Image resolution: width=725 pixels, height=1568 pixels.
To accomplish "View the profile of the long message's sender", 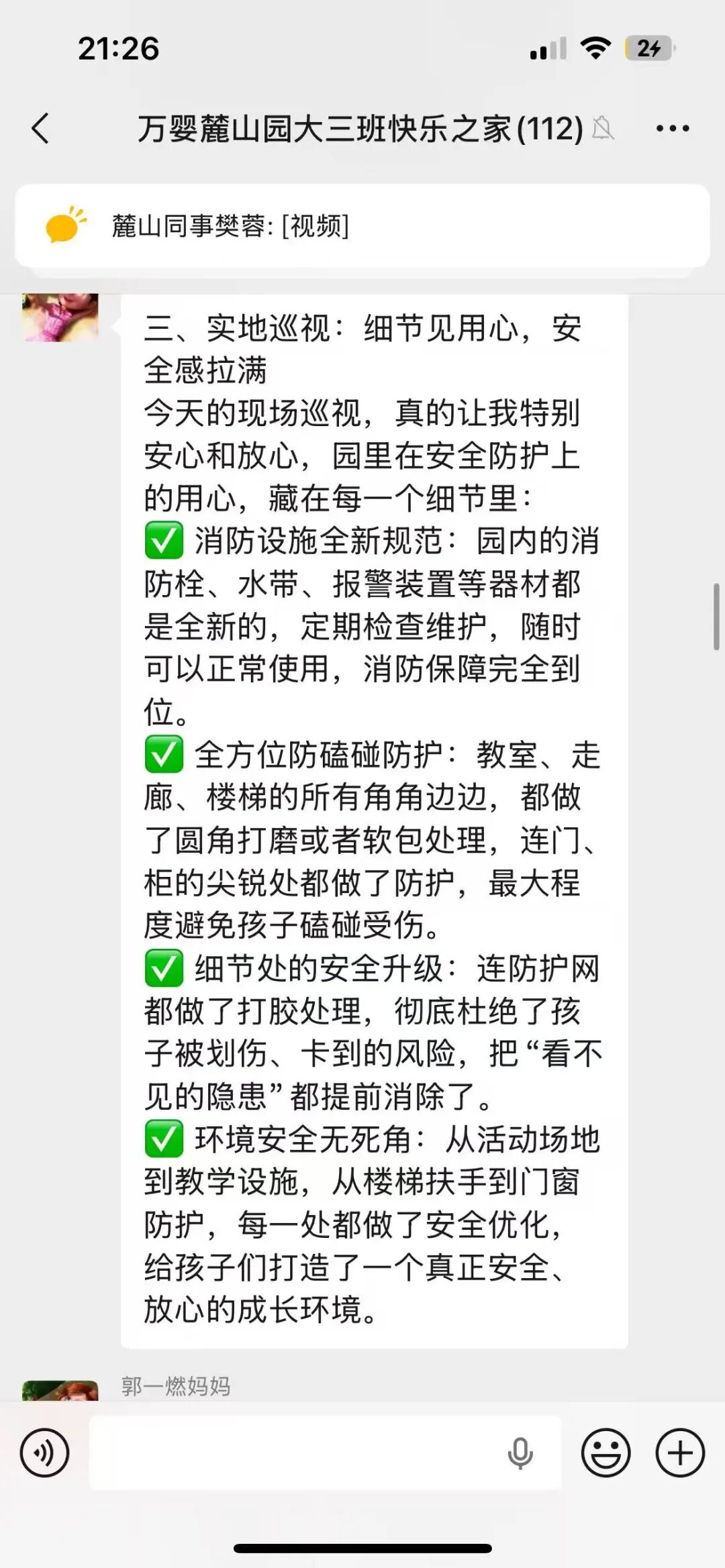I will (60, 317).
